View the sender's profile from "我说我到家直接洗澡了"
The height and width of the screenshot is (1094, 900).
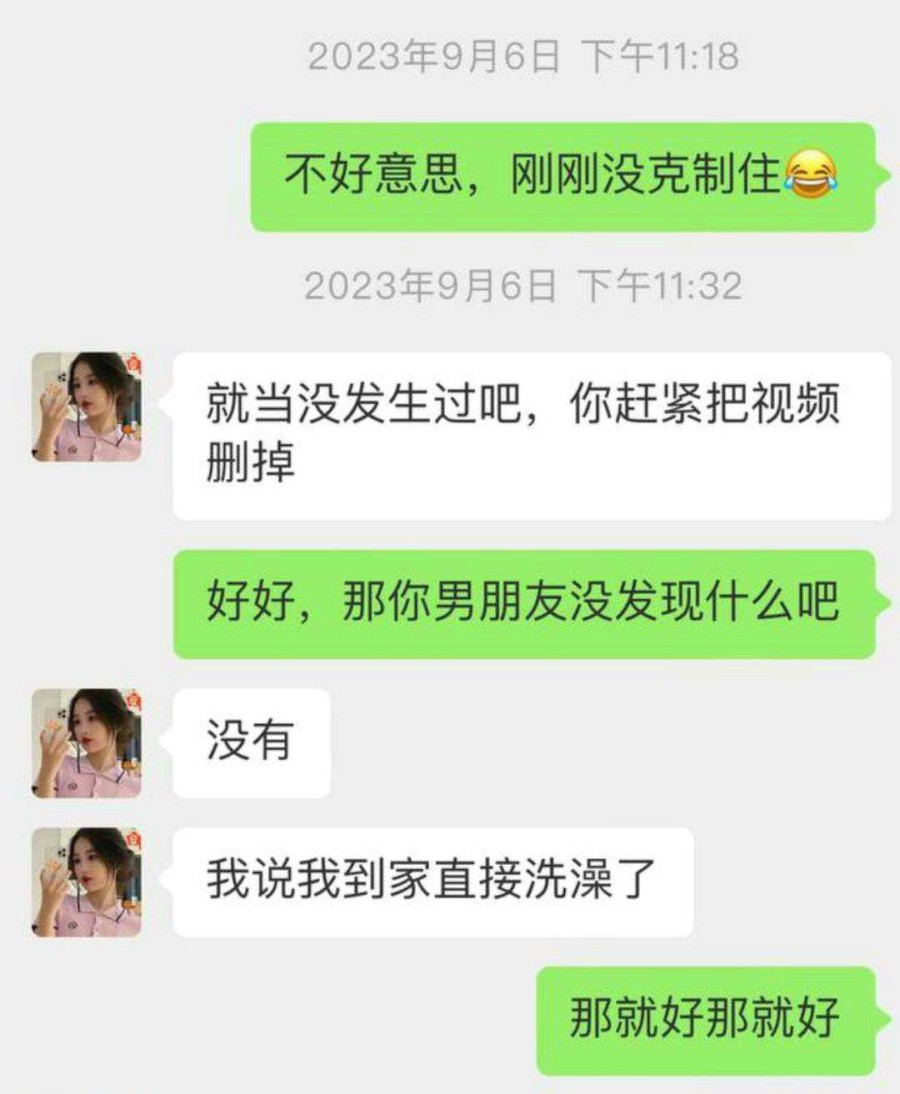[87, 882]
